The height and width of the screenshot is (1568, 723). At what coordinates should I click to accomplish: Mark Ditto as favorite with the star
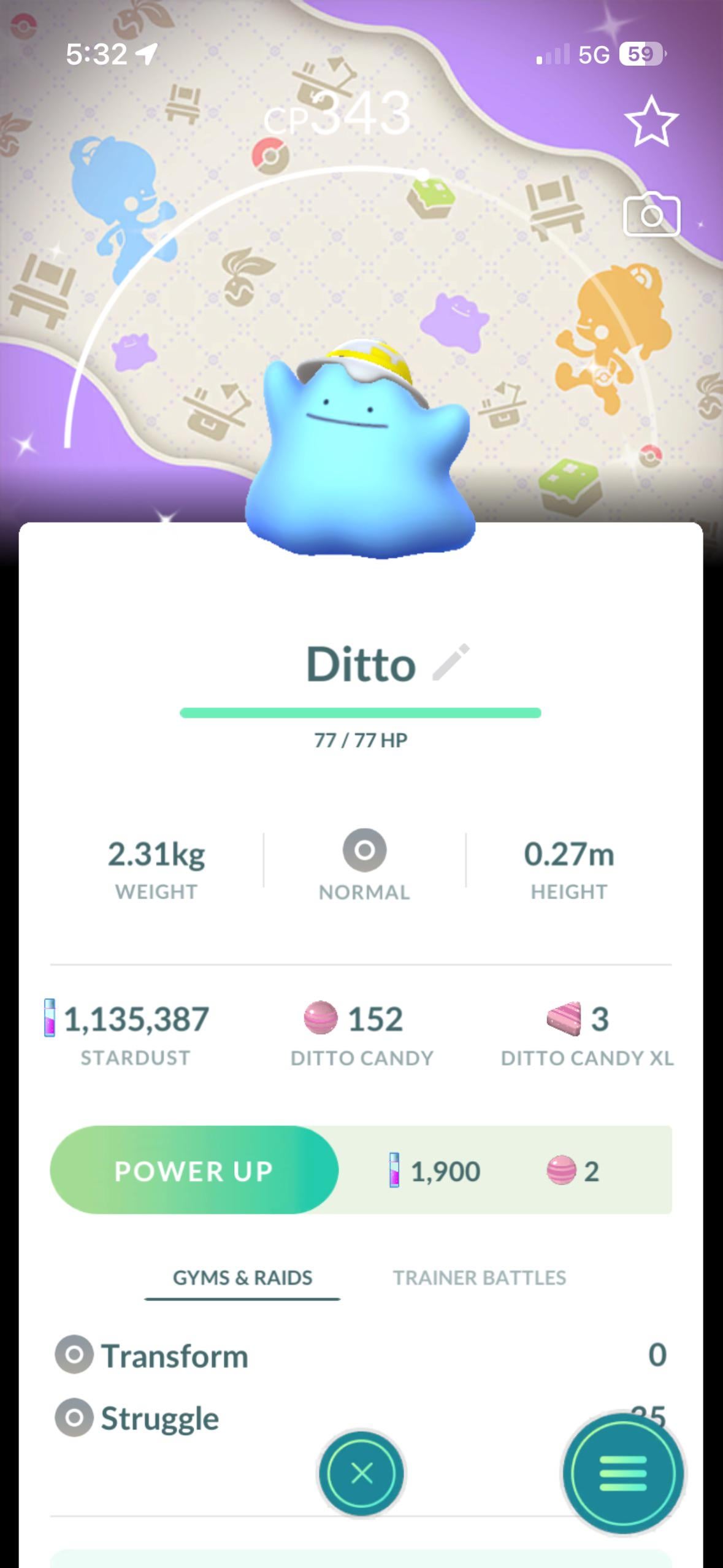[651, 121]
